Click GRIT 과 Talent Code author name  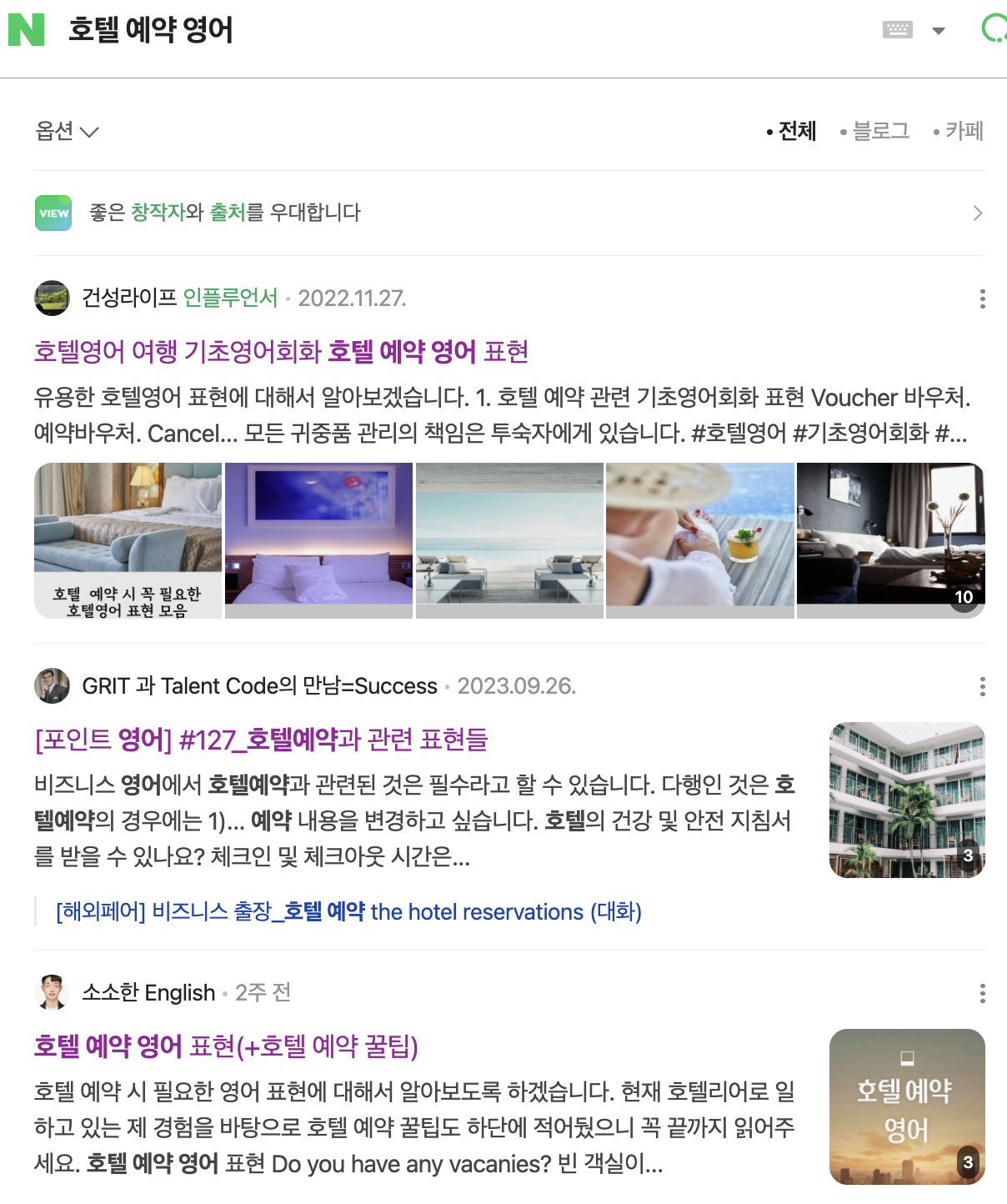click(258, 685)
